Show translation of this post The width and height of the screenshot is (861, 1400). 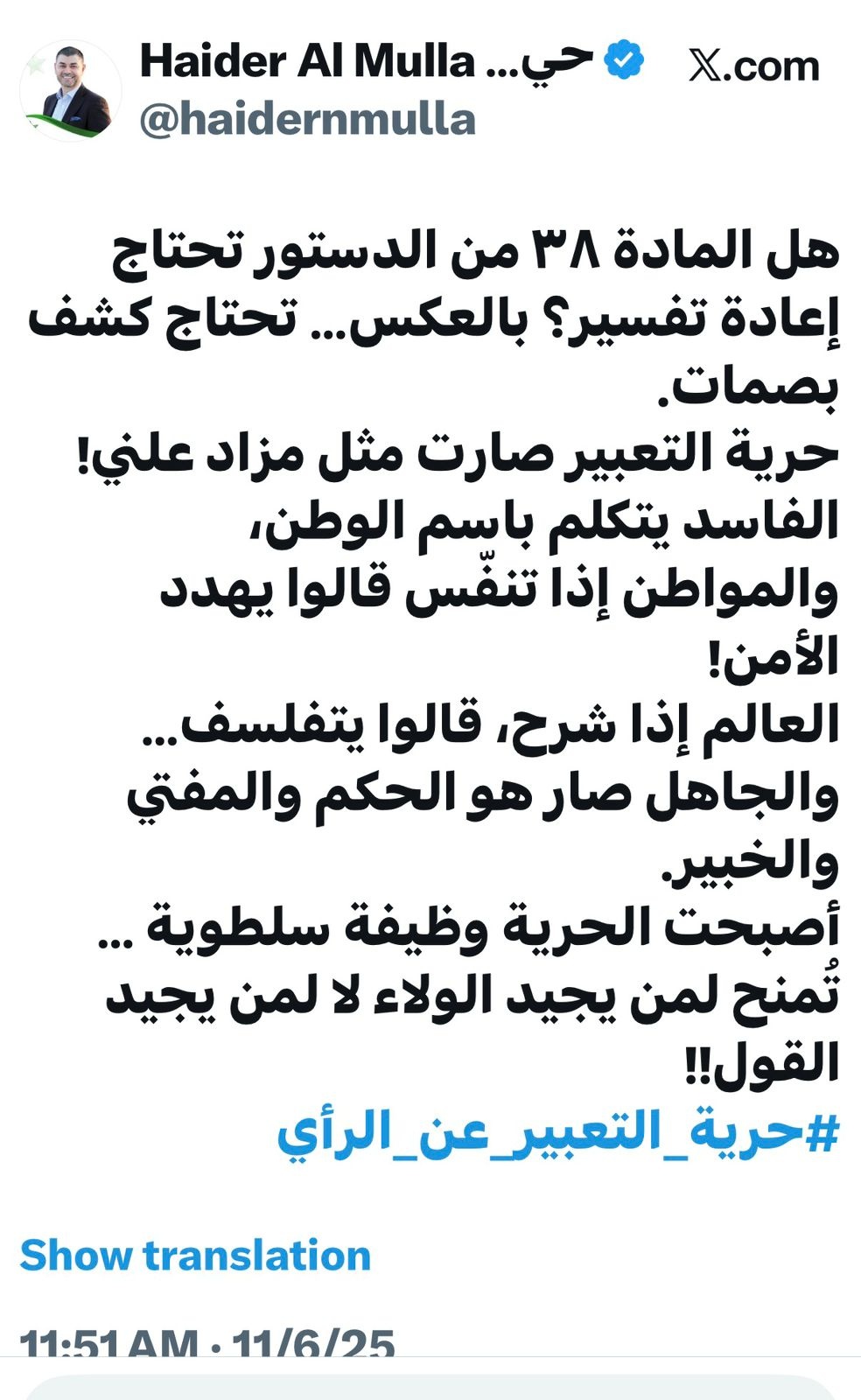(195, 1256)
